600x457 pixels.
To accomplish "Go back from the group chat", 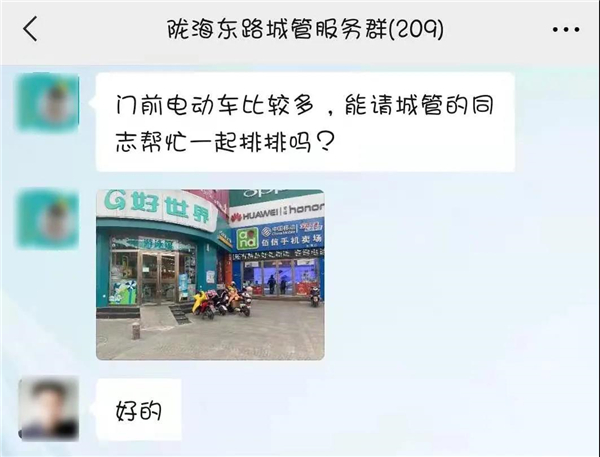I will point(30,29).
